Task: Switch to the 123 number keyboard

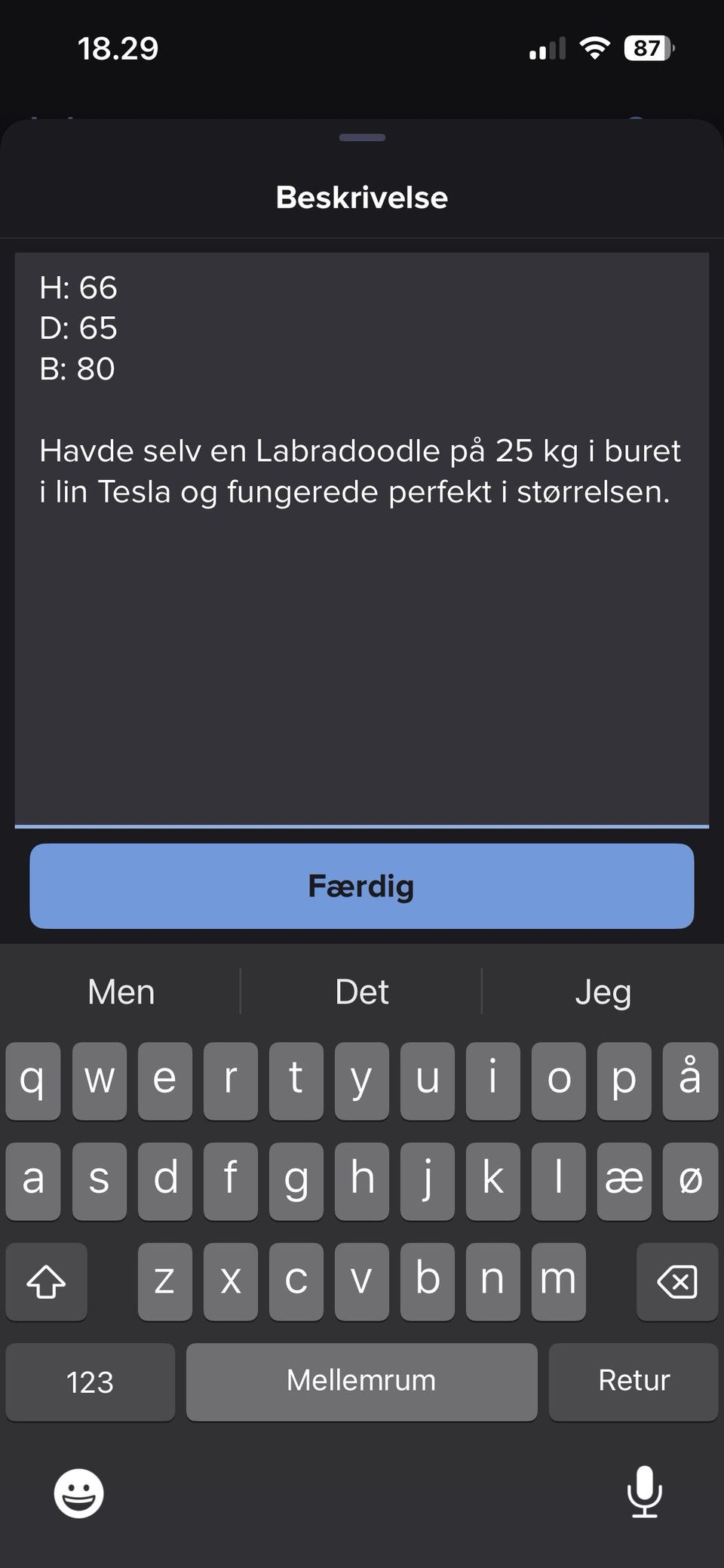Action: (90, 1382)
